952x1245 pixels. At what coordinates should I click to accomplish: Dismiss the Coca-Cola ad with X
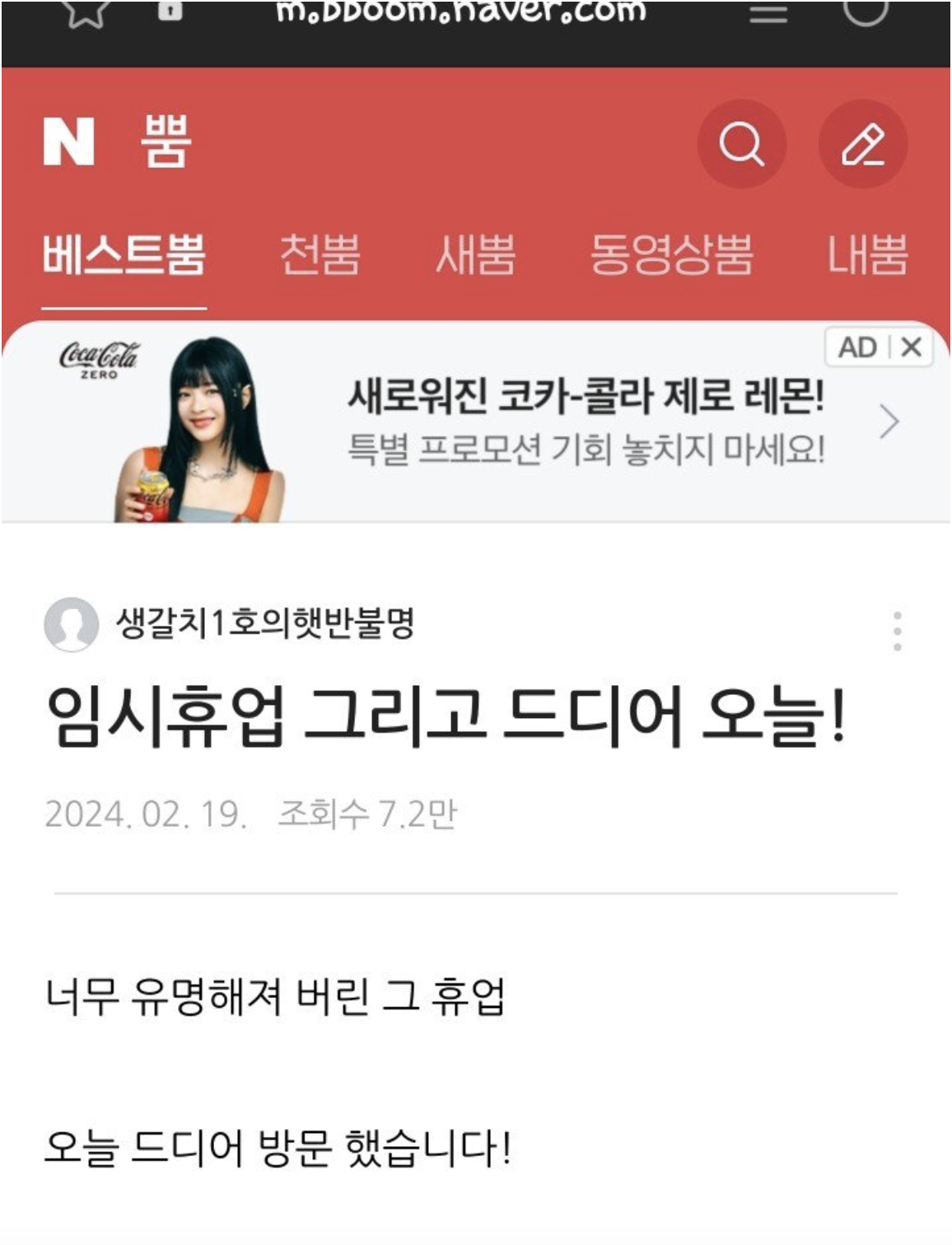click(x=911, y=347)
